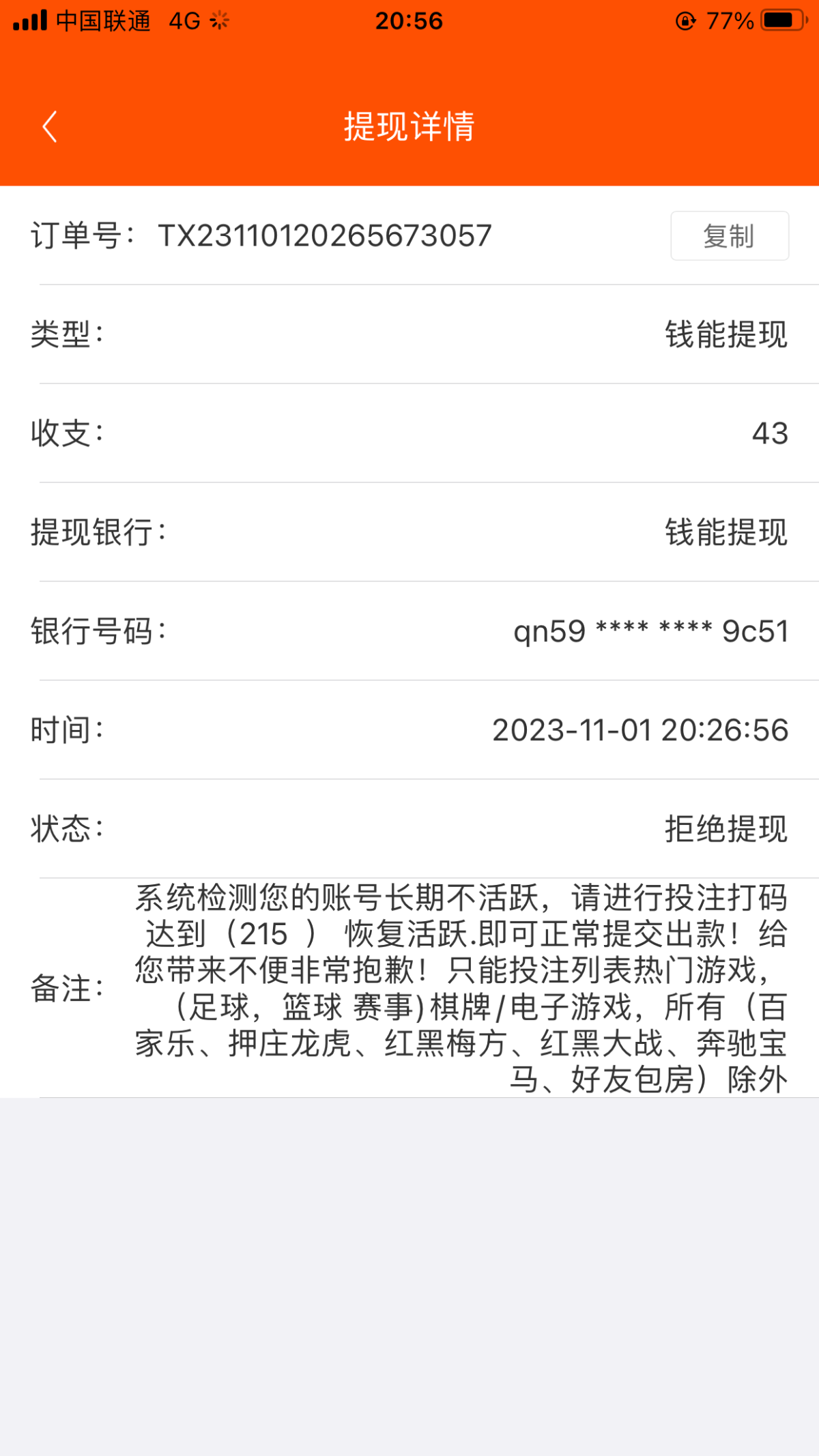Image resolution: width=819 pixels, height=1456 pixels.
Task: Tap the back arrow to return
Action: (48, 127)
